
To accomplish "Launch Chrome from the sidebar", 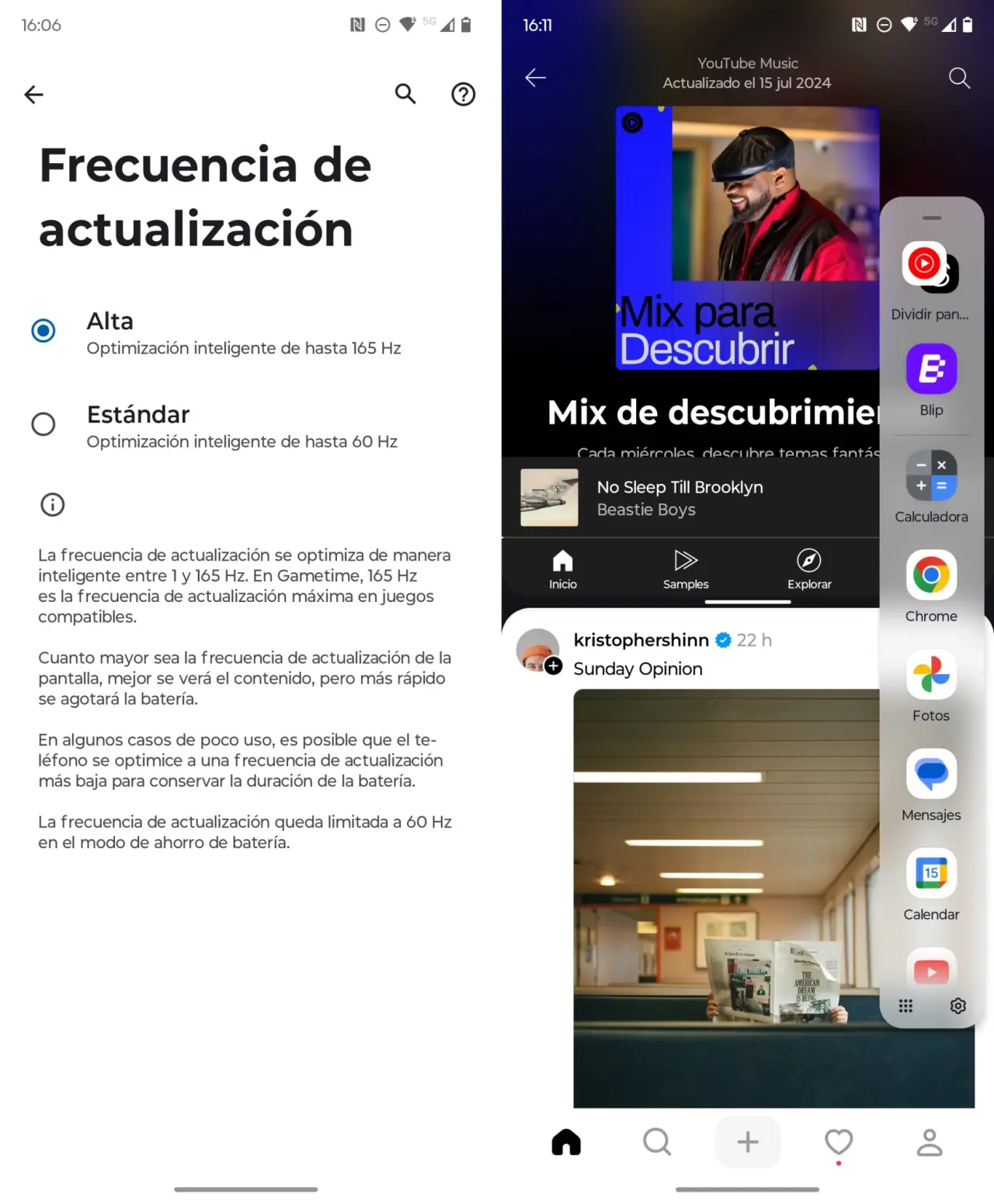I will click(x=931, y=576).
